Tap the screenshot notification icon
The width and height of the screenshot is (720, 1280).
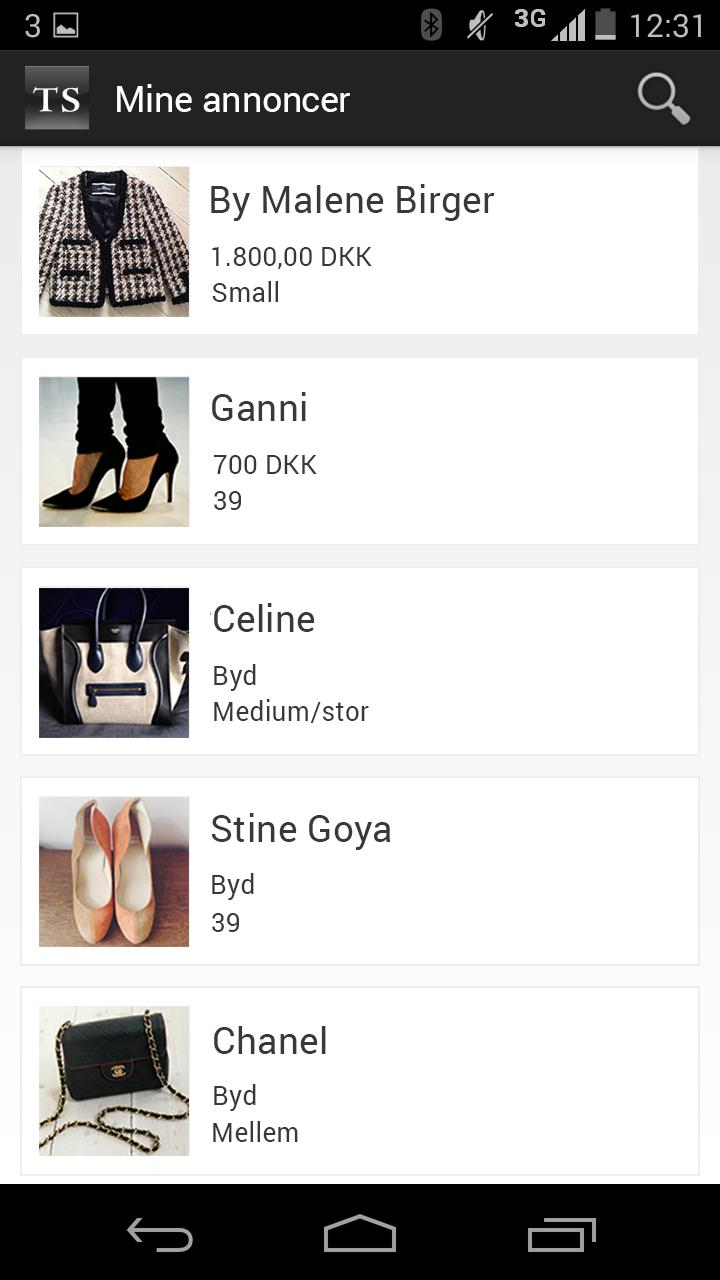(63, 27)
